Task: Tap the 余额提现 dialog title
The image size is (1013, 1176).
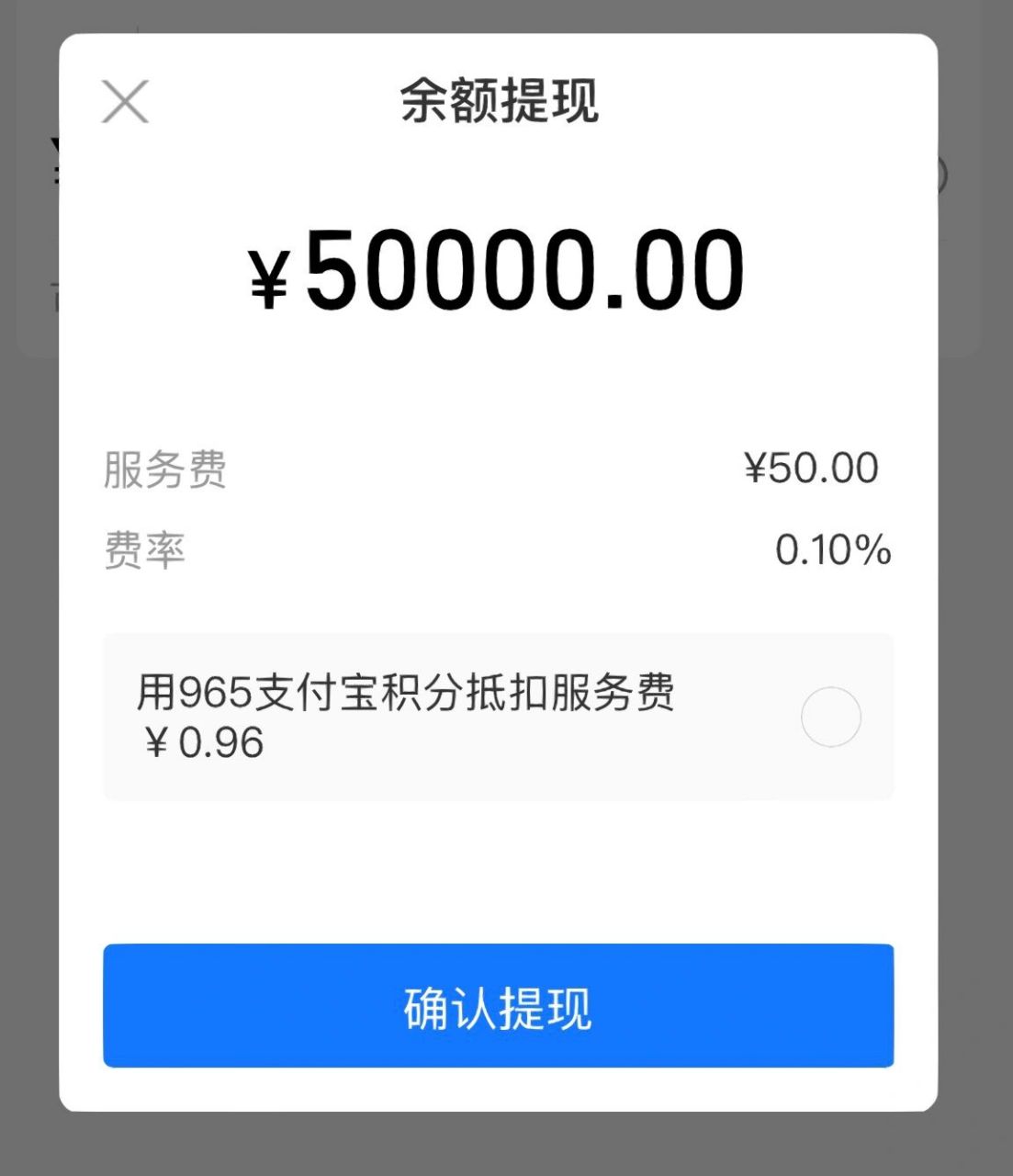Action: pos(501,103)
